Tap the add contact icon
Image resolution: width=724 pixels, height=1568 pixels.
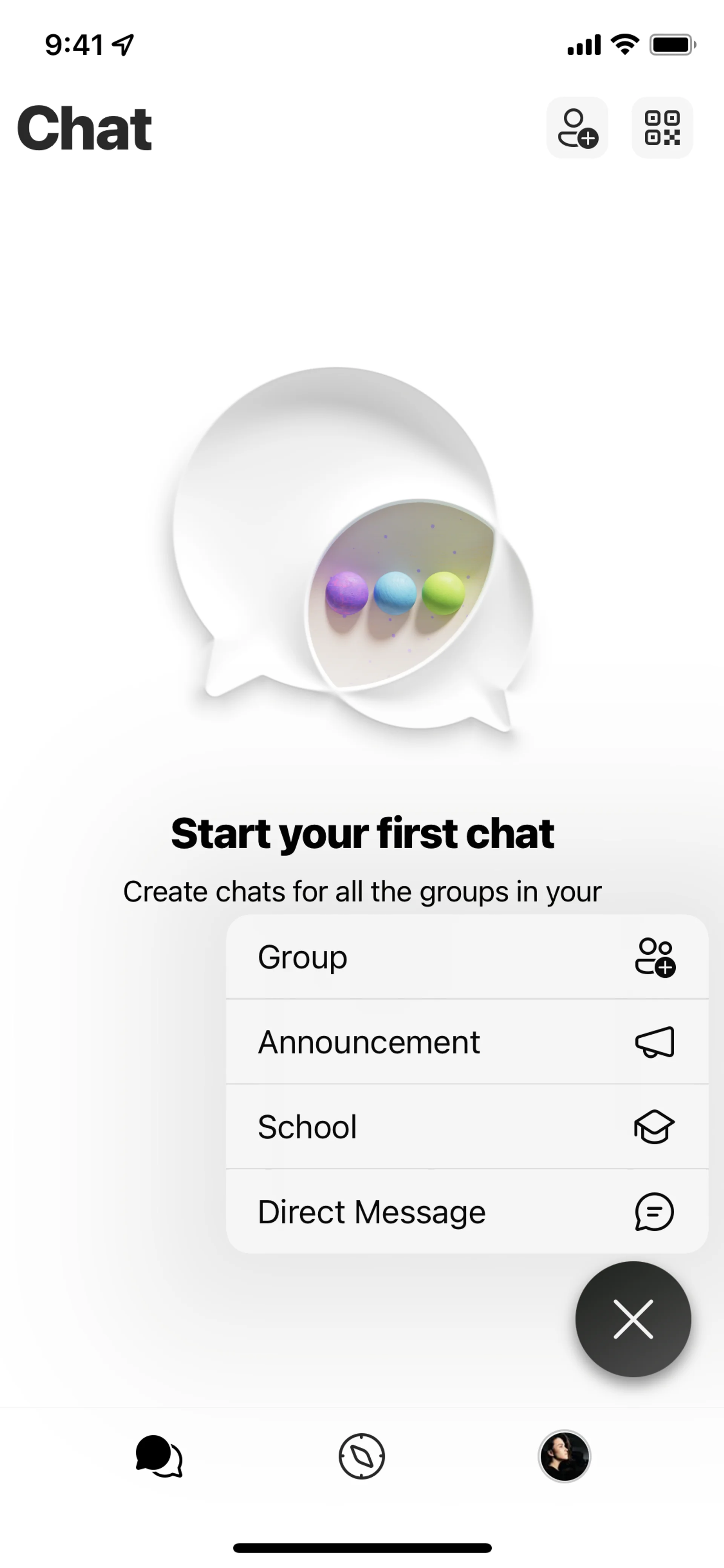coord(577,128)
